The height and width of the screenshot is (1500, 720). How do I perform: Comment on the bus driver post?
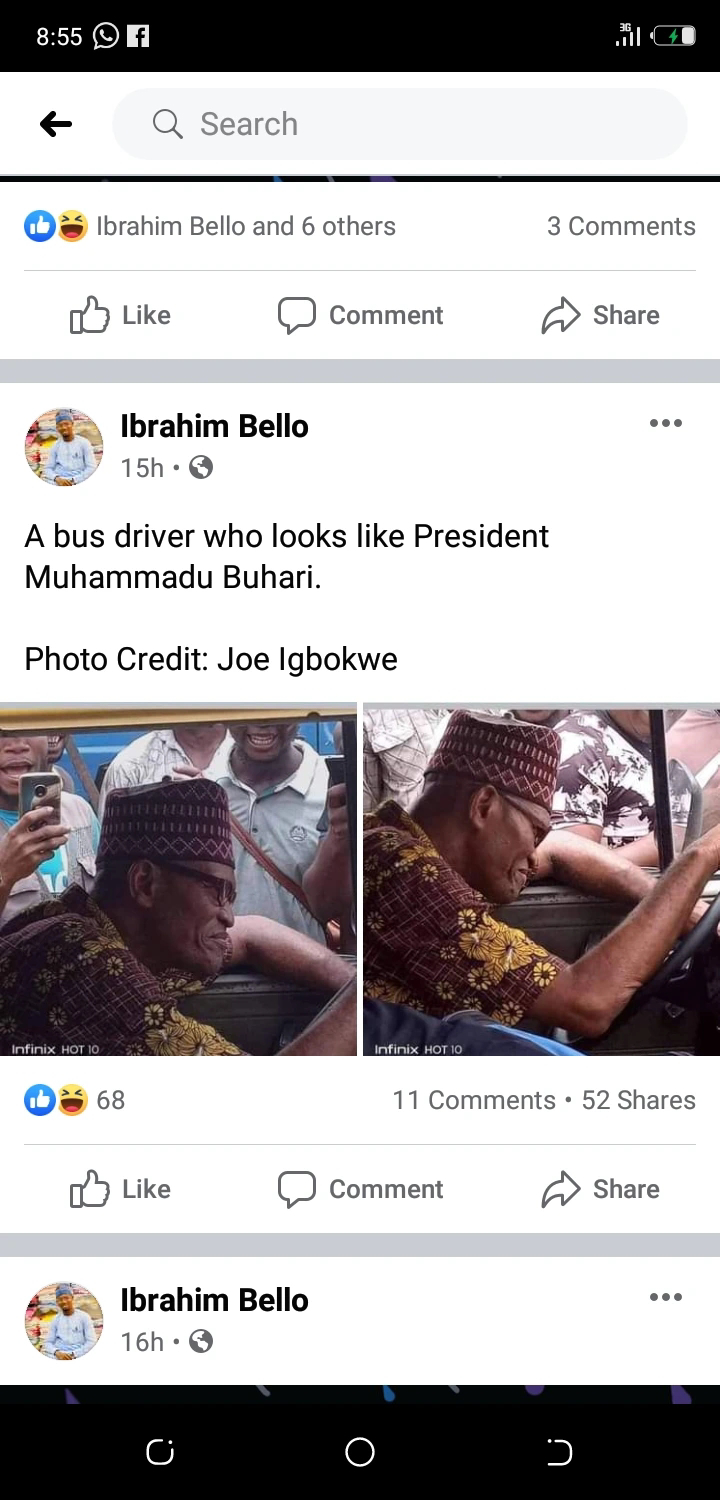(360, 1189)
